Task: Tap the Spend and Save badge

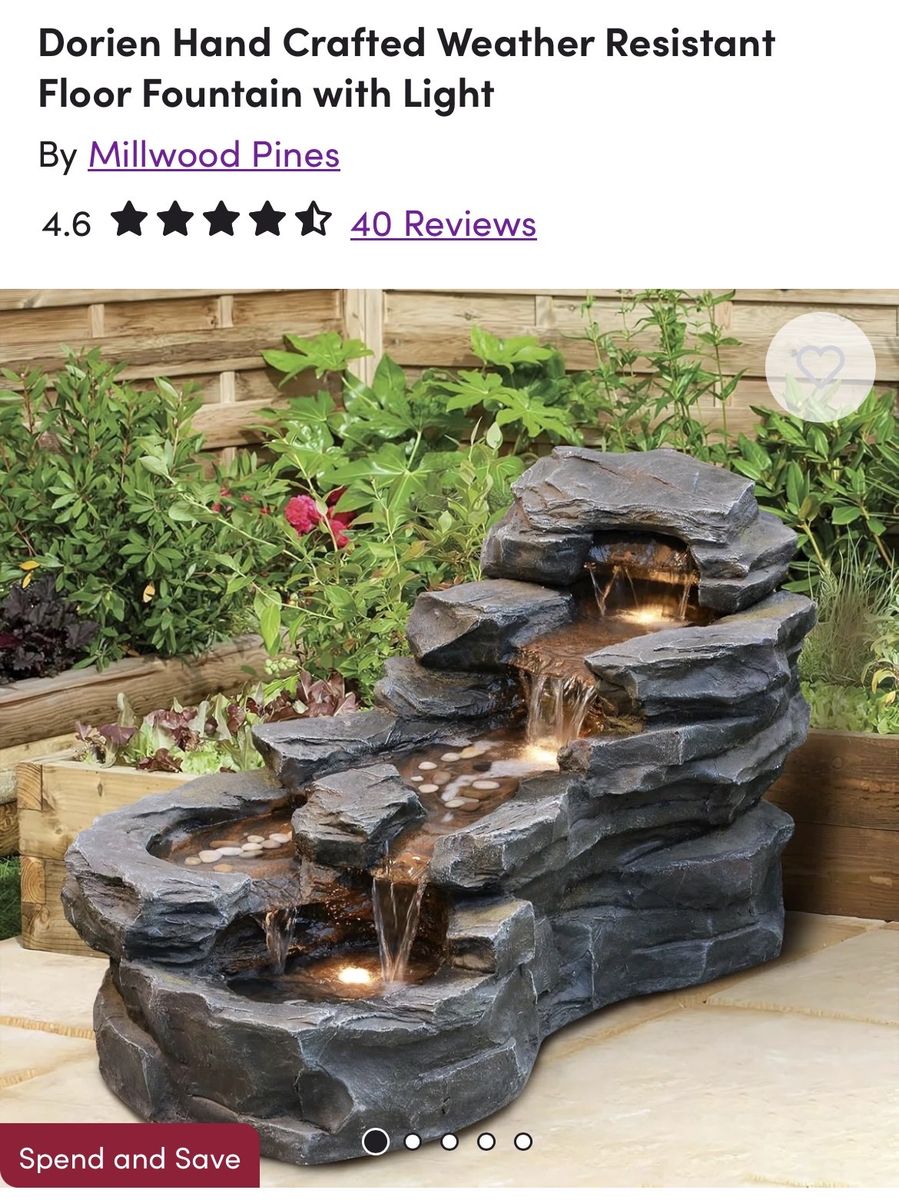Action: (x=130, y=1159)
